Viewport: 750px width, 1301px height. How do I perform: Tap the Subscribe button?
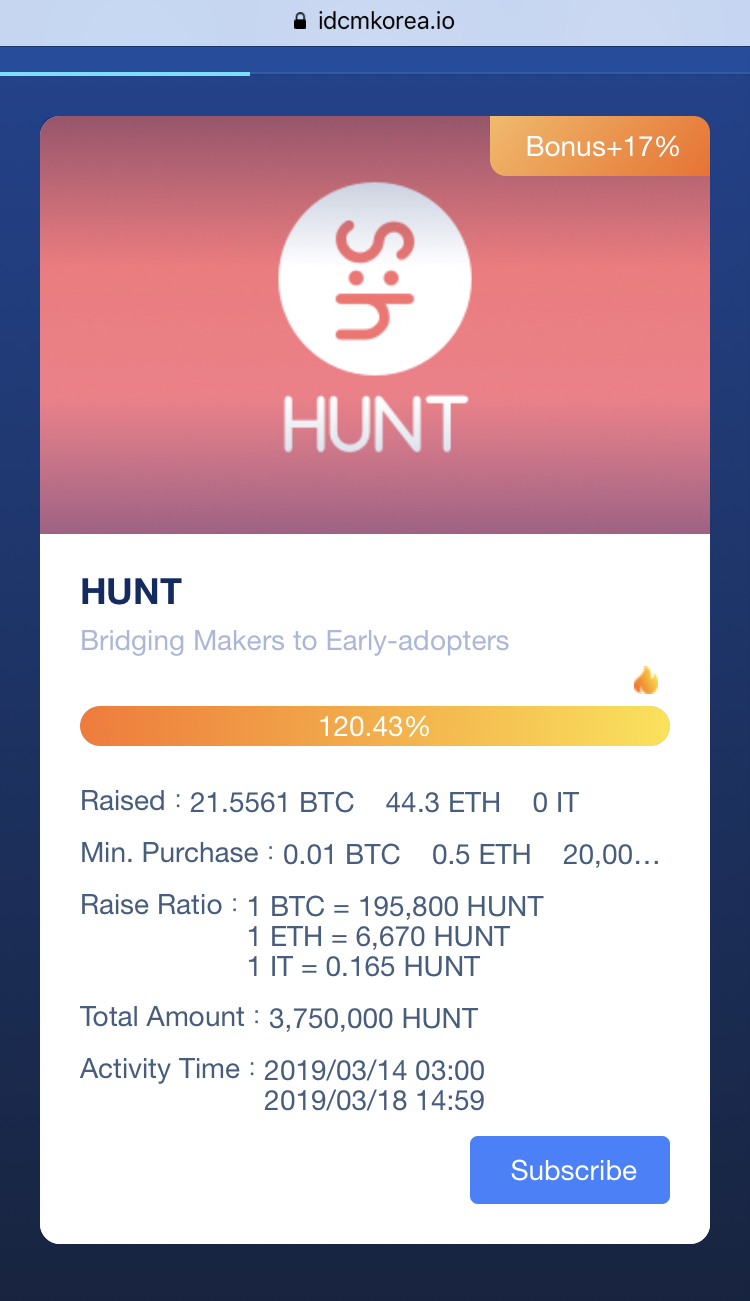(x=569, y=1169)
